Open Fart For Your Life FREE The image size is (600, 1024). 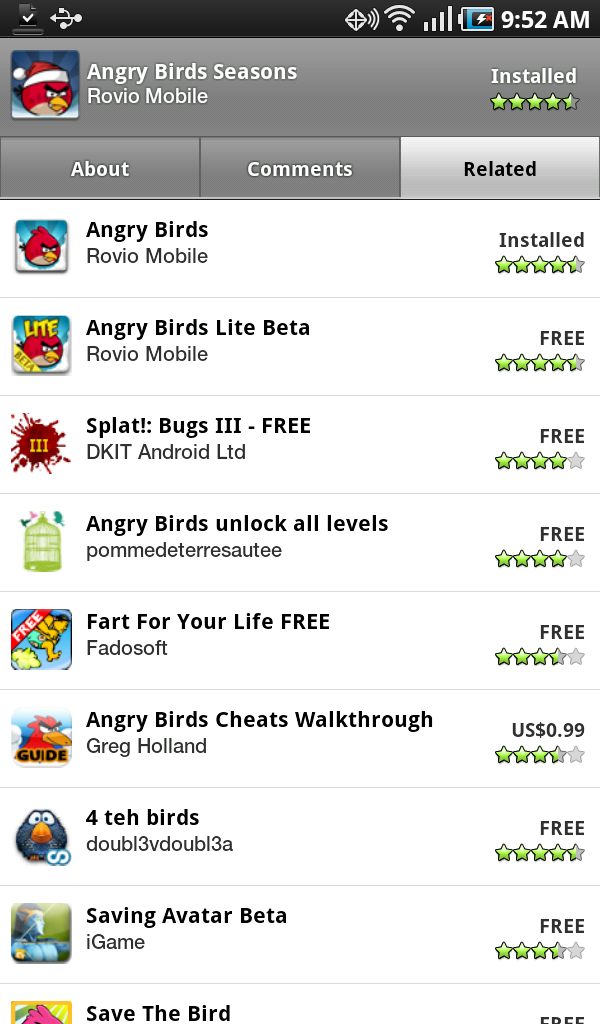(300, 639)
